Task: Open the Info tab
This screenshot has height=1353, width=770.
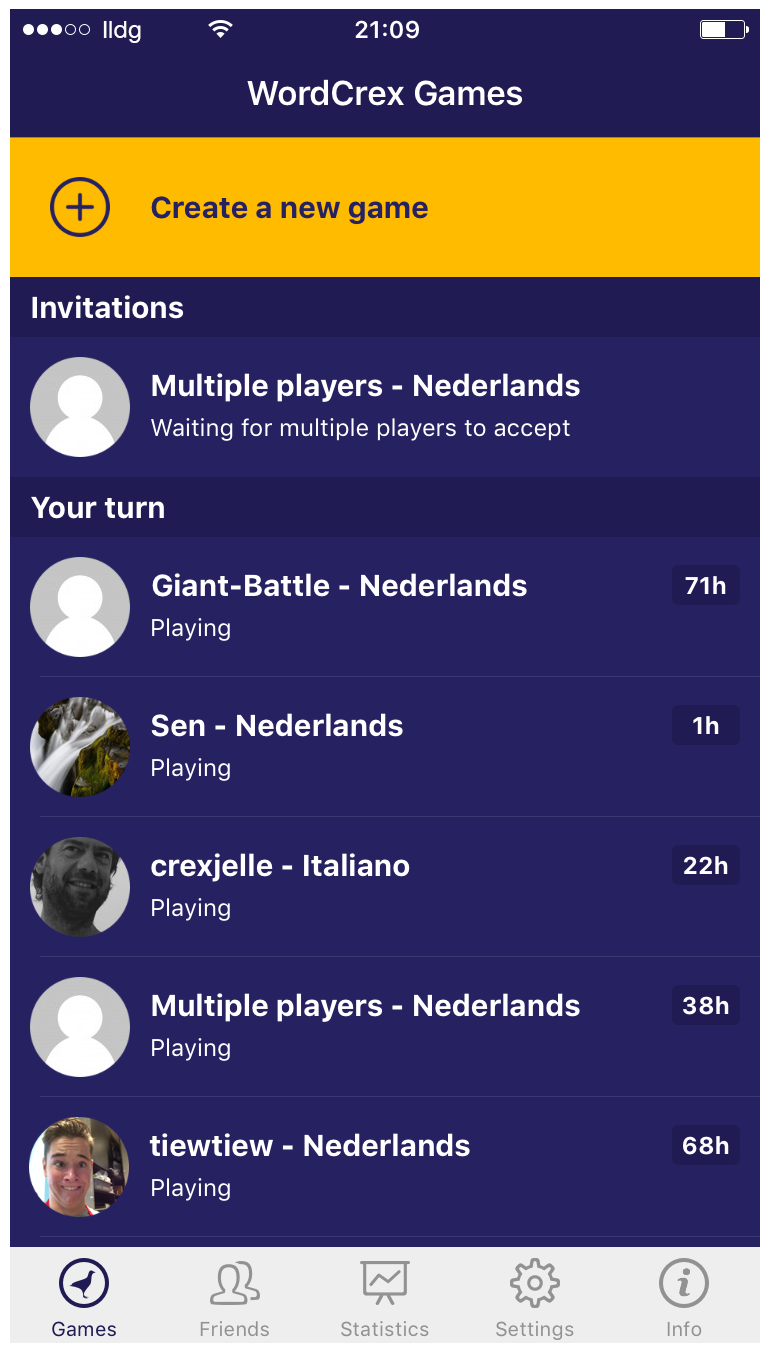Action: tap(685, 1297)
